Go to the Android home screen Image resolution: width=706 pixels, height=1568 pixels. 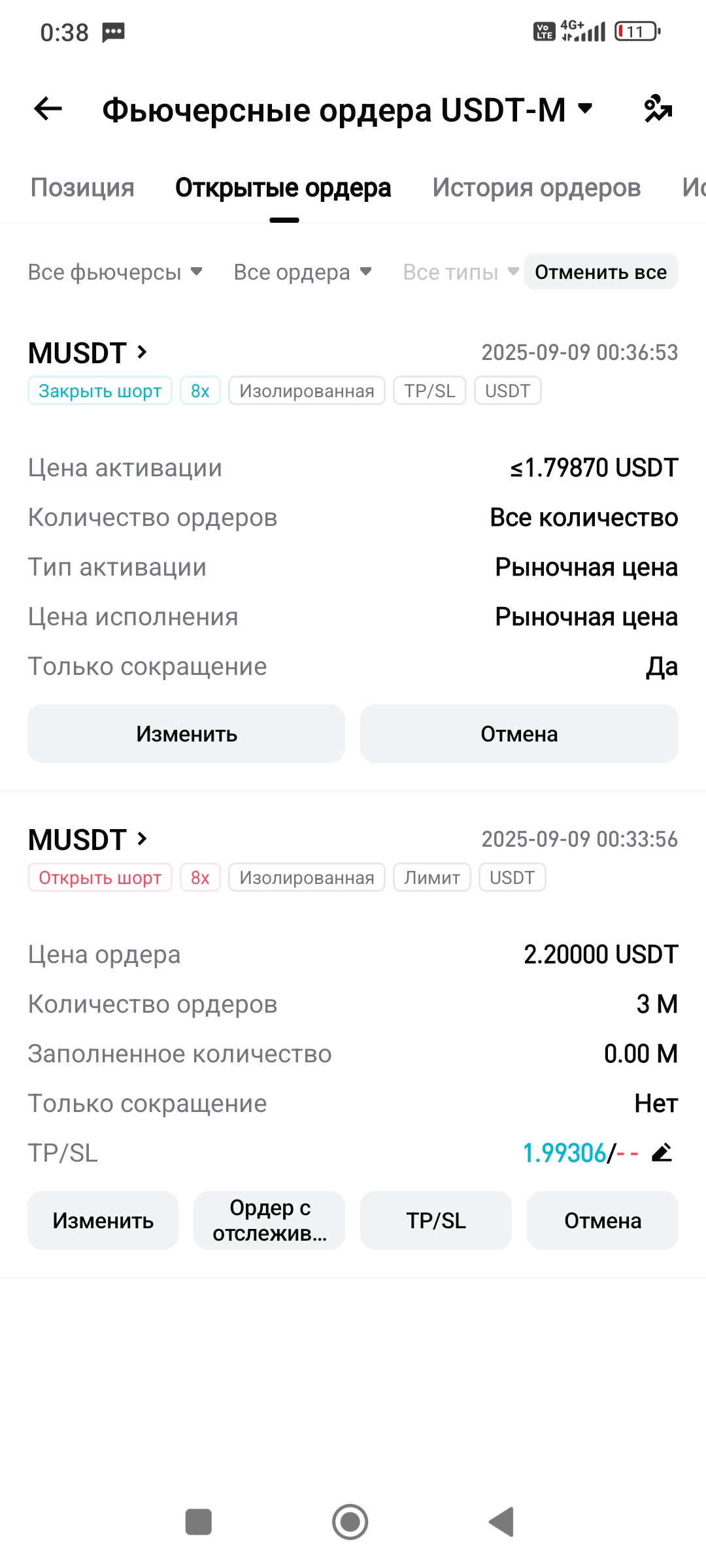pyautogui.click(x=350, y=1522)
